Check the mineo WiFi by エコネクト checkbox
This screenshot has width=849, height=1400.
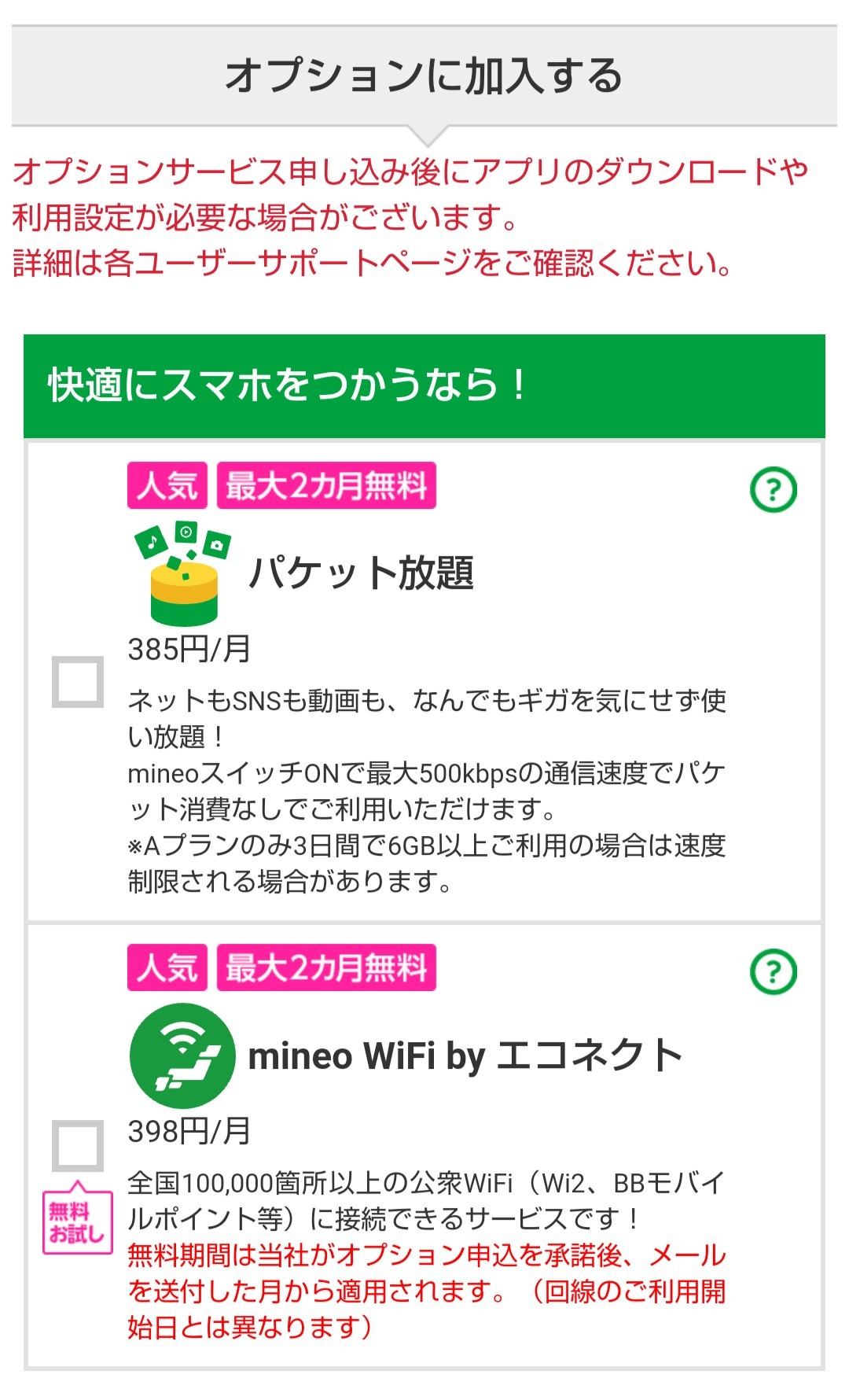(78, 1146)
